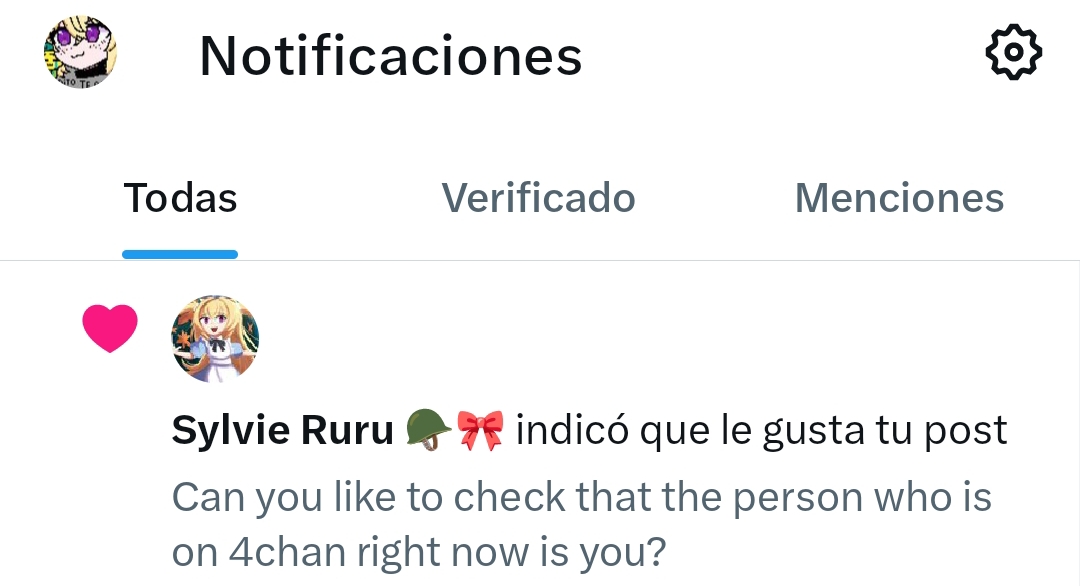Open the liked post about 4chan
This screenshot has height=586, width=1080.
point(580,523)
